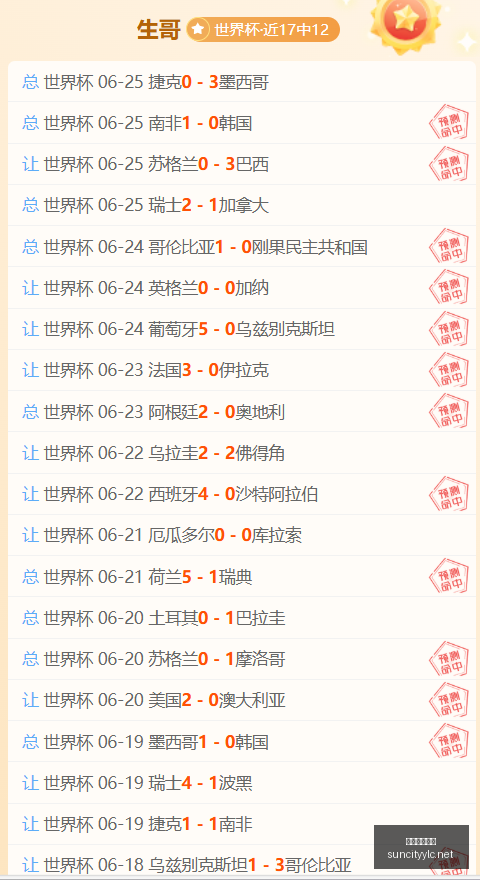Open the 法国 3-0 伊拉克 match
This screenshot has height=880, width=480.
(x=242, y=370)
